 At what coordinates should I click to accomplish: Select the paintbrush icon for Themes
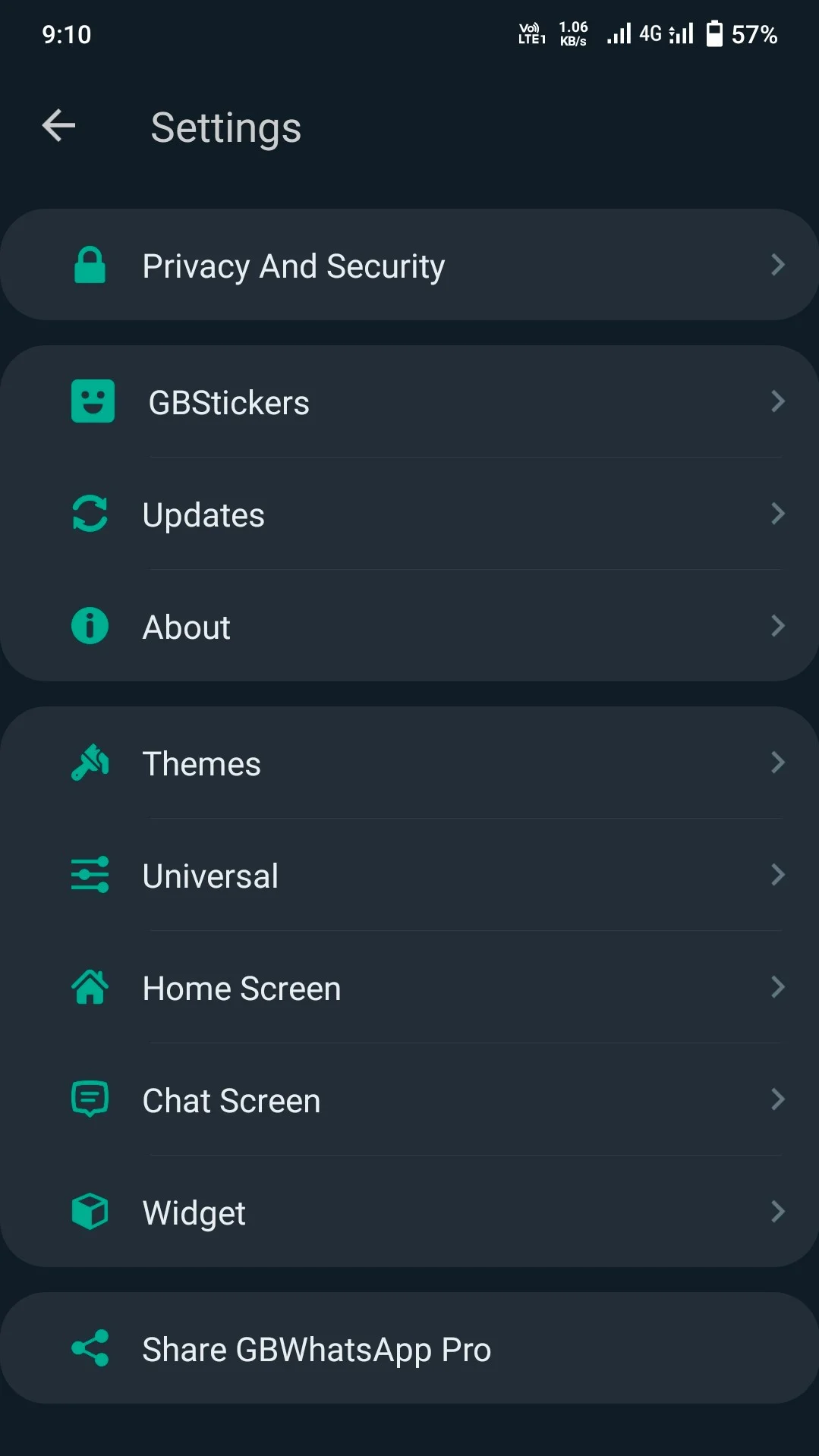(x=89, y=763)
